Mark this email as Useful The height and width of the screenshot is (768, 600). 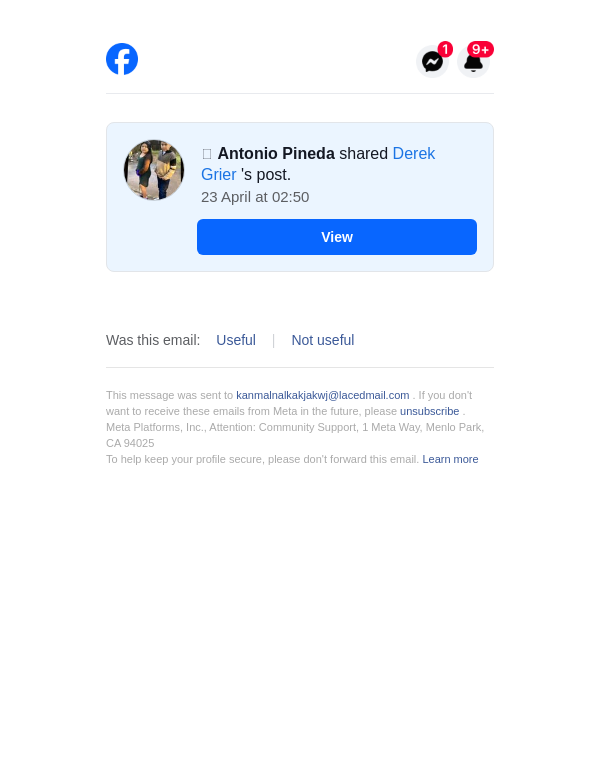pos(236,340)
